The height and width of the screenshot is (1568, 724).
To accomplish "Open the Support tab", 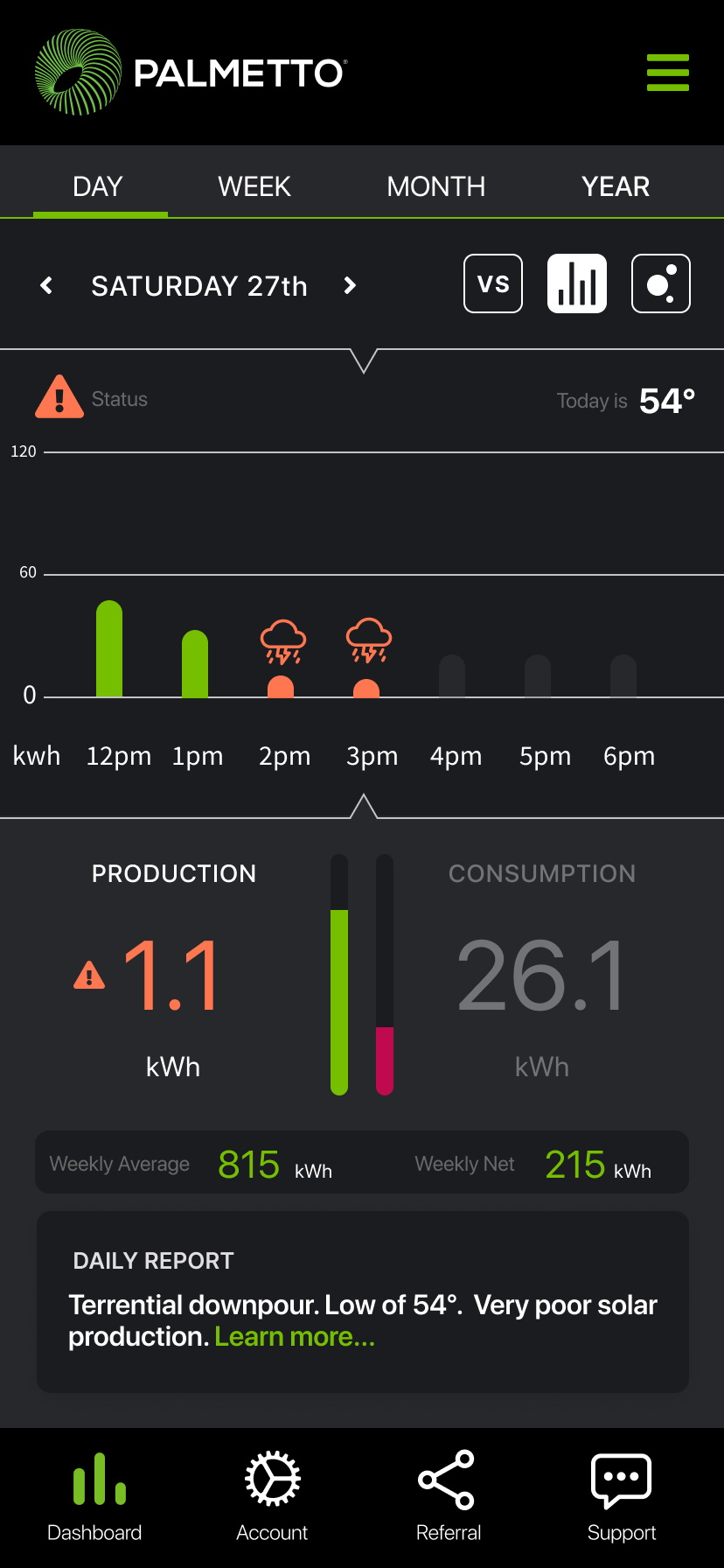I will pyautogui.click(x=622, y=1497).
